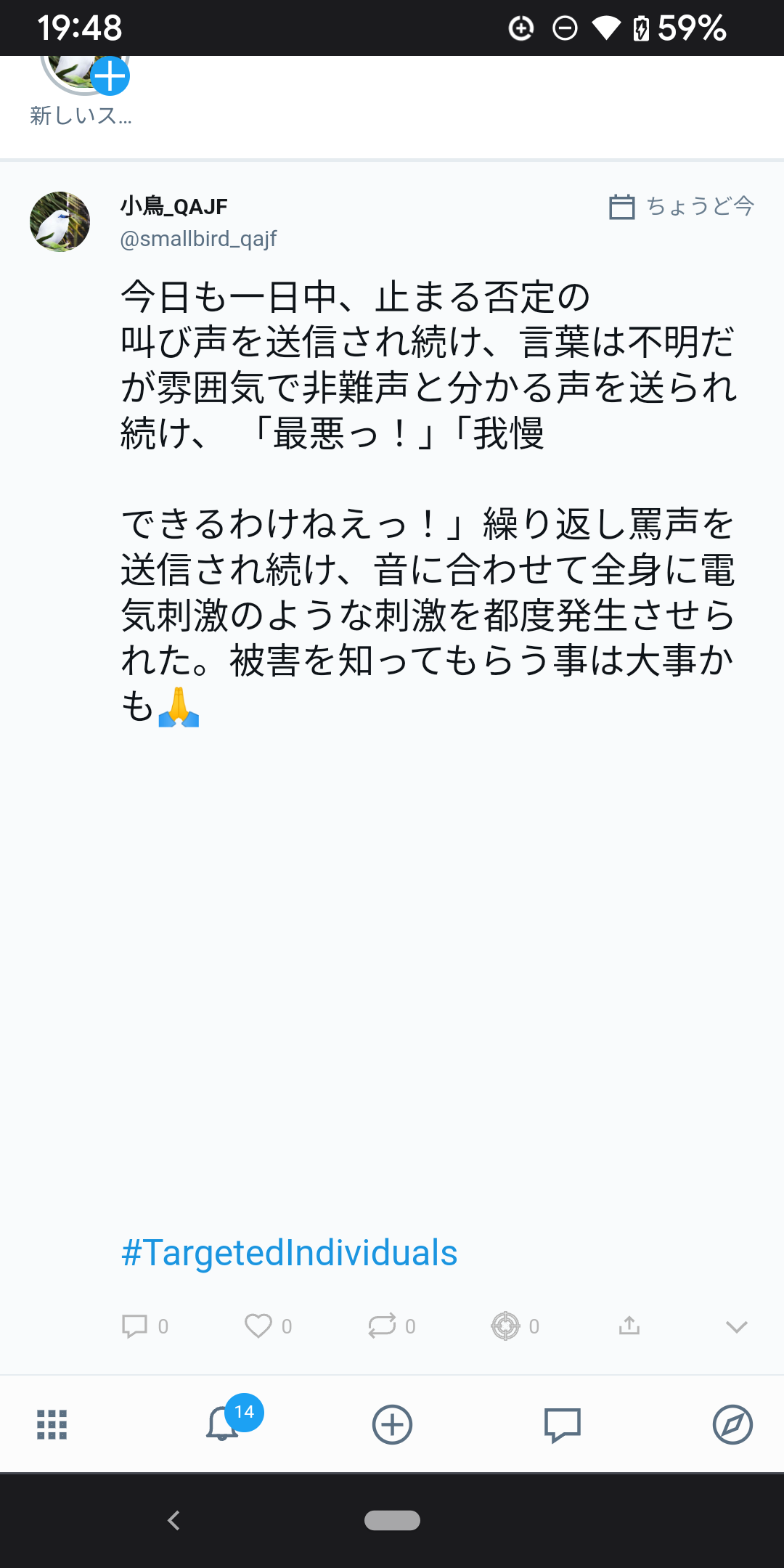
Task: Like the post with the heart icon
Action: point(258,1326)
